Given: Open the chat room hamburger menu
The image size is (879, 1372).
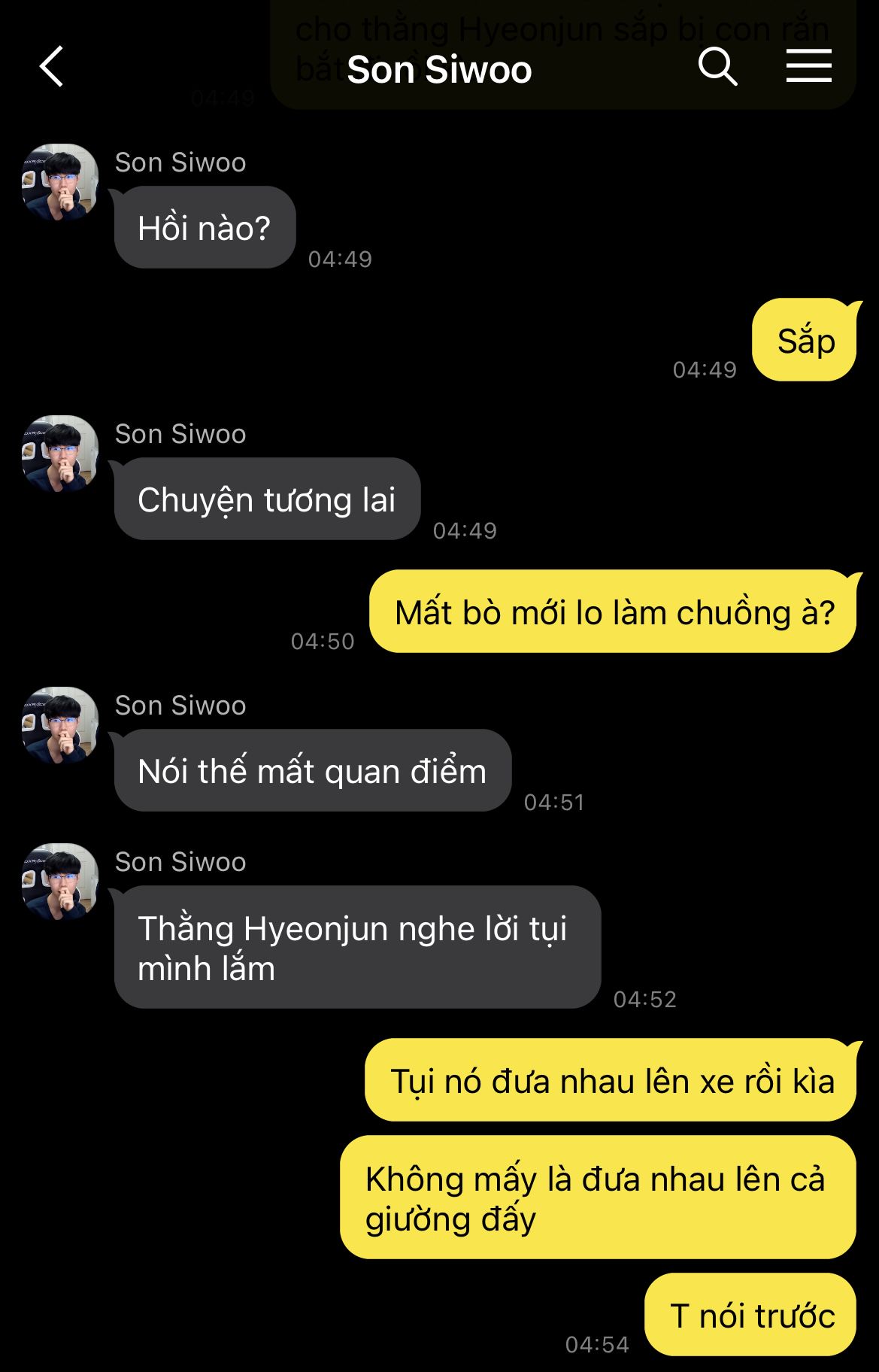Looking at the screenshot, I should 808,67.
